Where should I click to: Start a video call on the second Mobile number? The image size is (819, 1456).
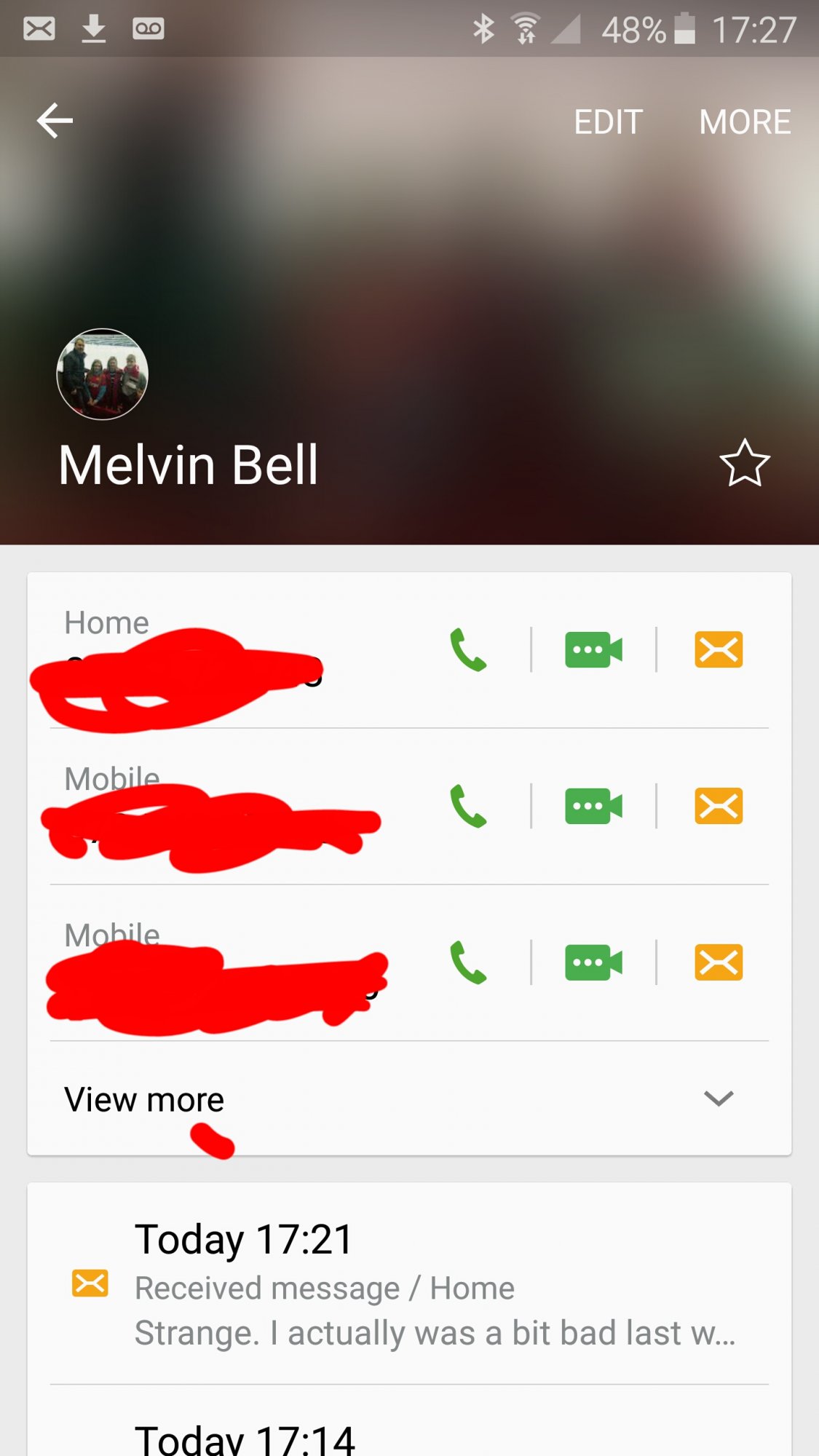coord(593,962)
